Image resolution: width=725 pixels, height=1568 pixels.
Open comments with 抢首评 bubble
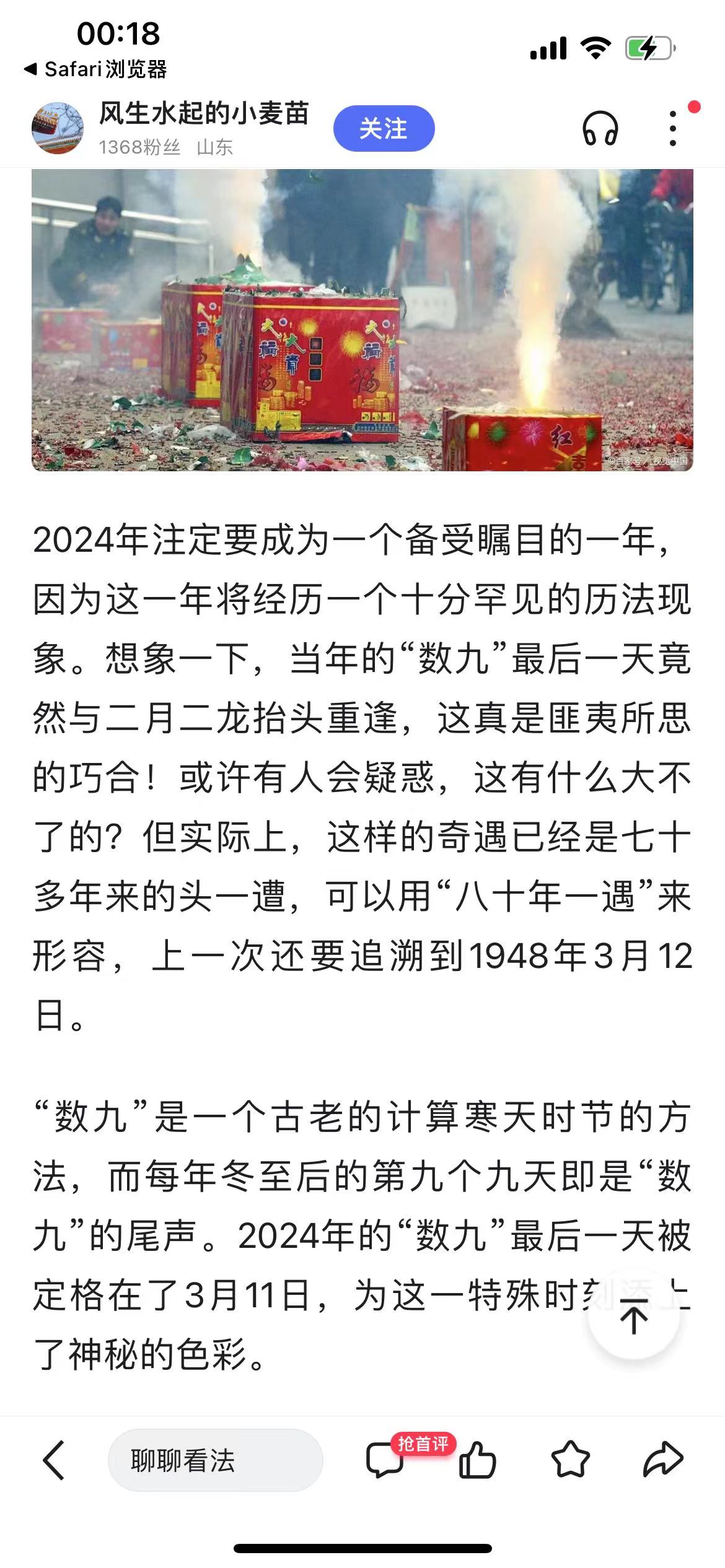pos(385,1460)
